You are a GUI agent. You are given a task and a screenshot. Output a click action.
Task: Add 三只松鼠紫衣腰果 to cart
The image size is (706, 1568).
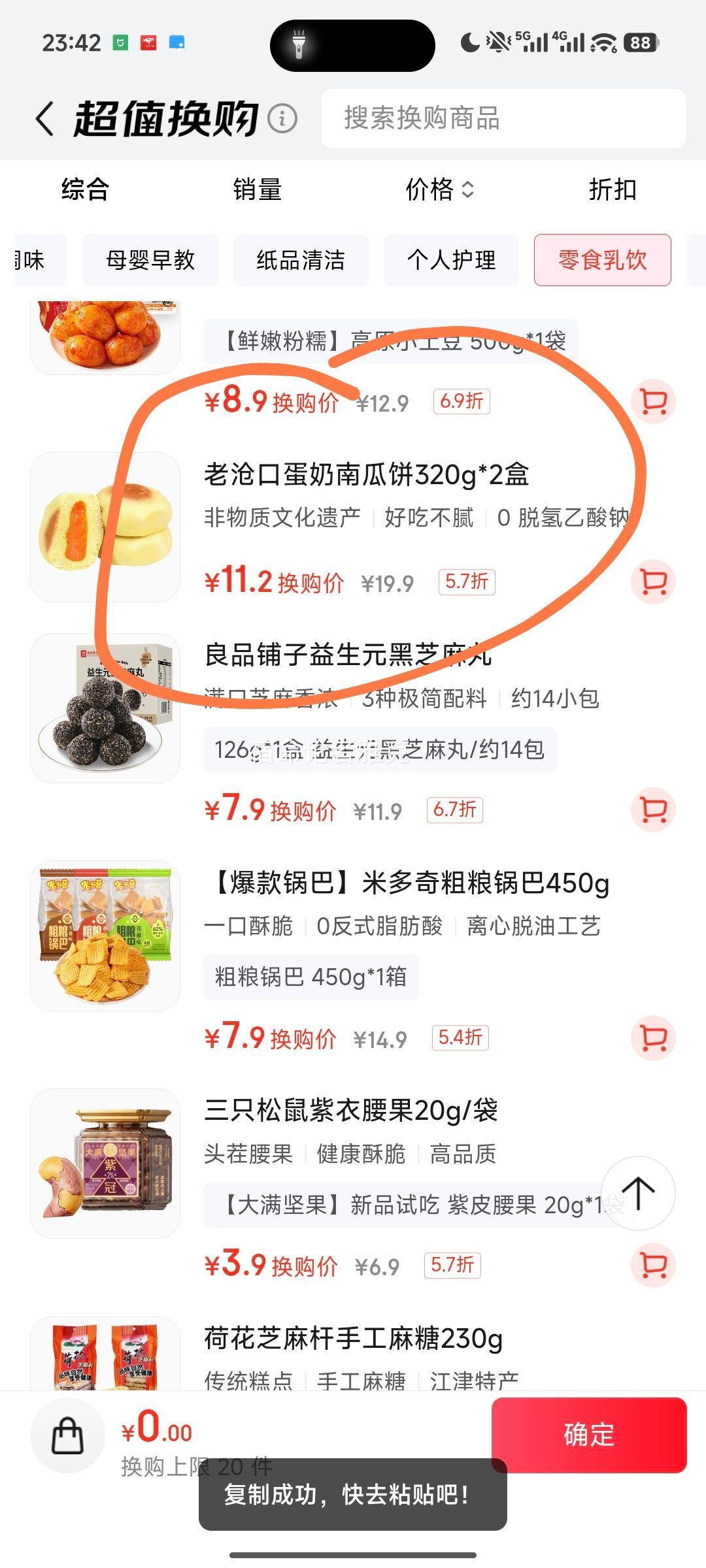click(x=653, y=1265)
